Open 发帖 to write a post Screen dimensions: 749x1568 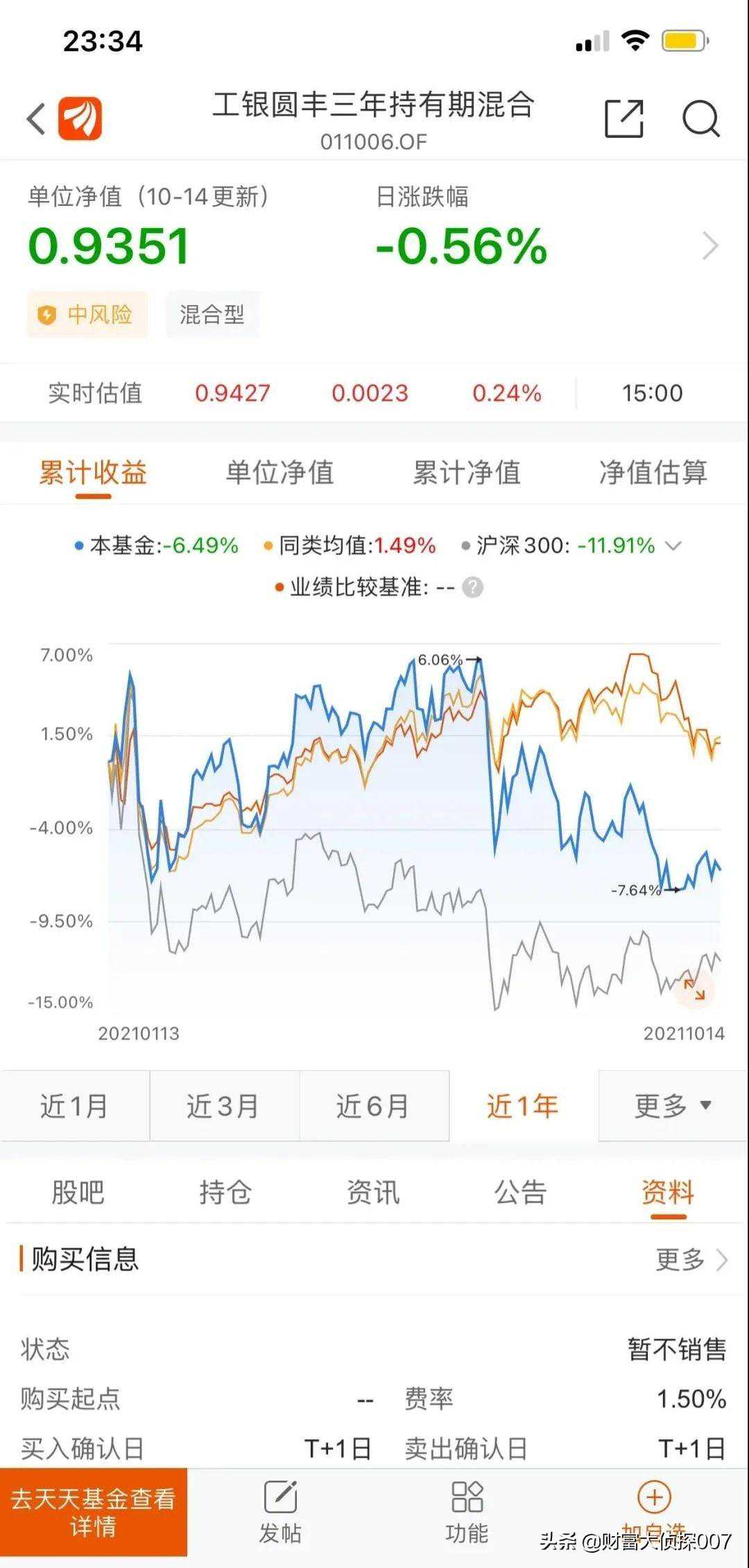280,1512
